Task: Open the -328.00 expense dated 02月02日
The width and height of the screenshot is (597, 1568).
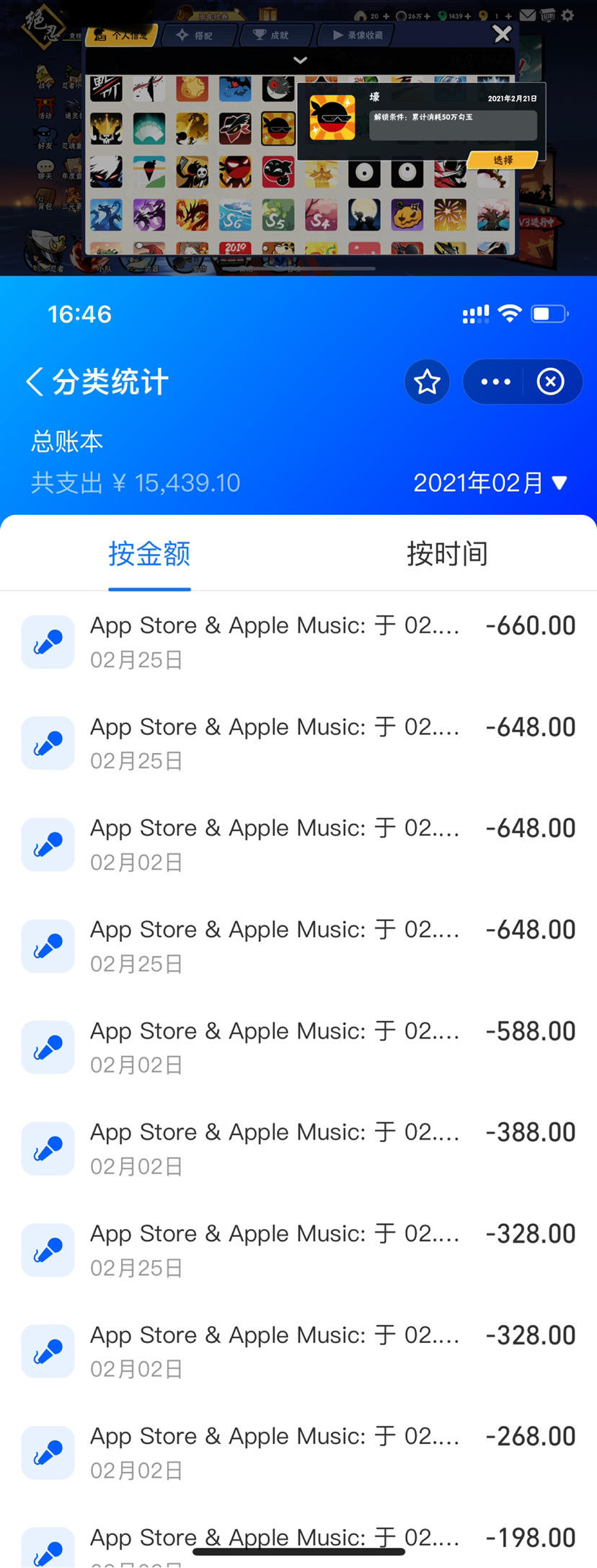Action: (298, 1351)
